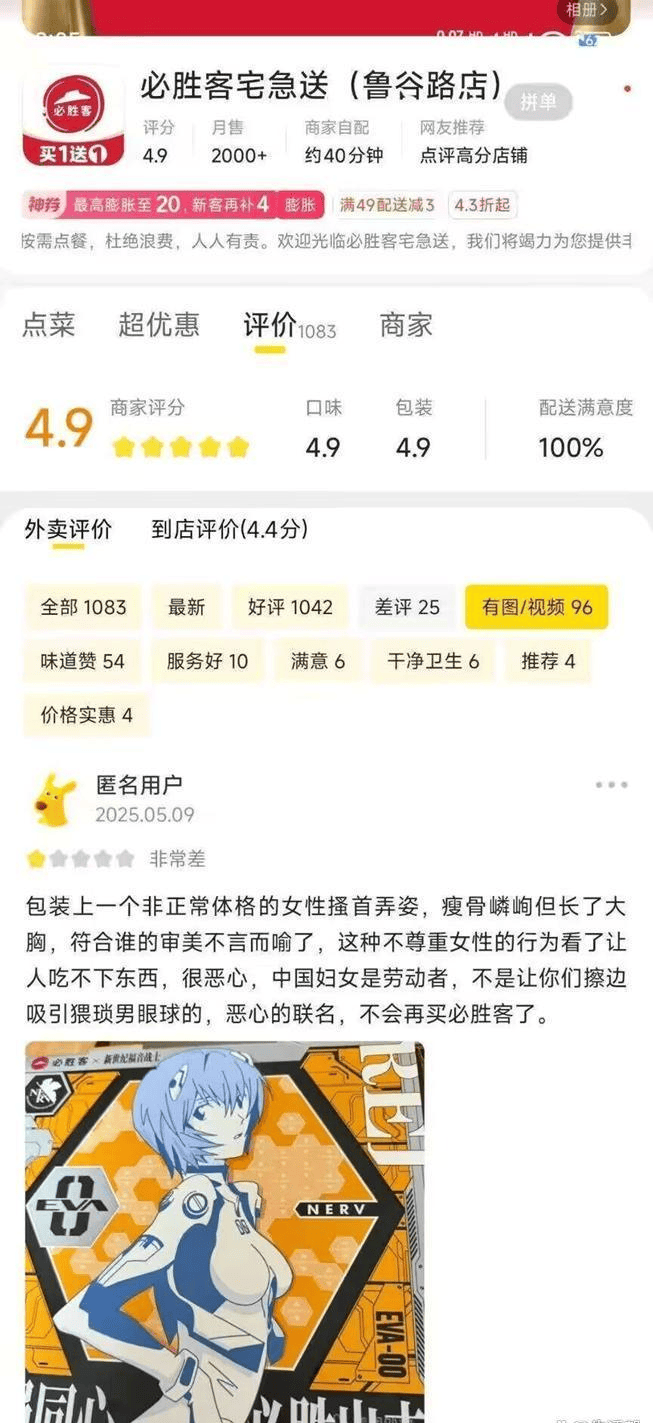Select the 外卖评价 sub-tab
This screenshot has width=653, height=1423.
(x=68, y=529)
